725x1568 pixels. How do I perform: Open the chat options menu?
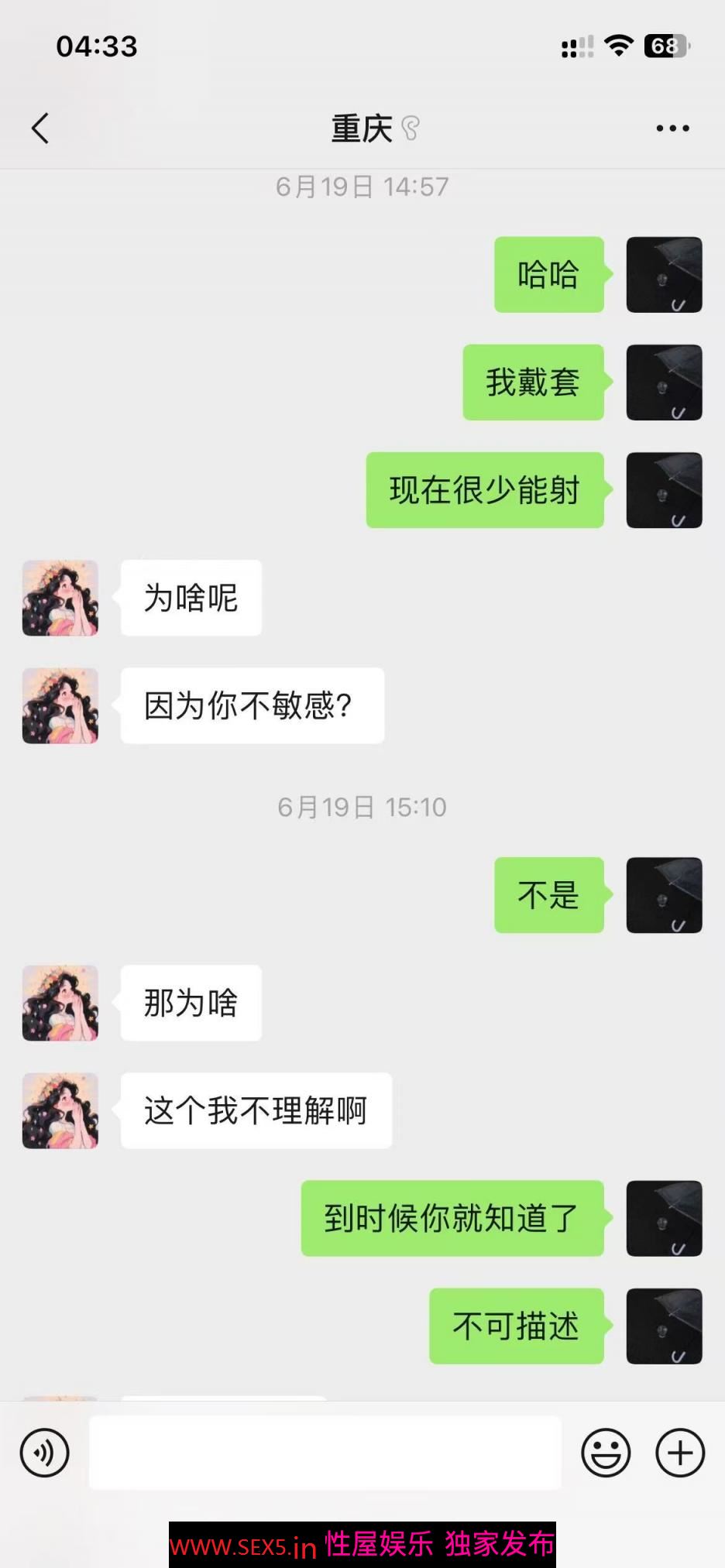672,129
